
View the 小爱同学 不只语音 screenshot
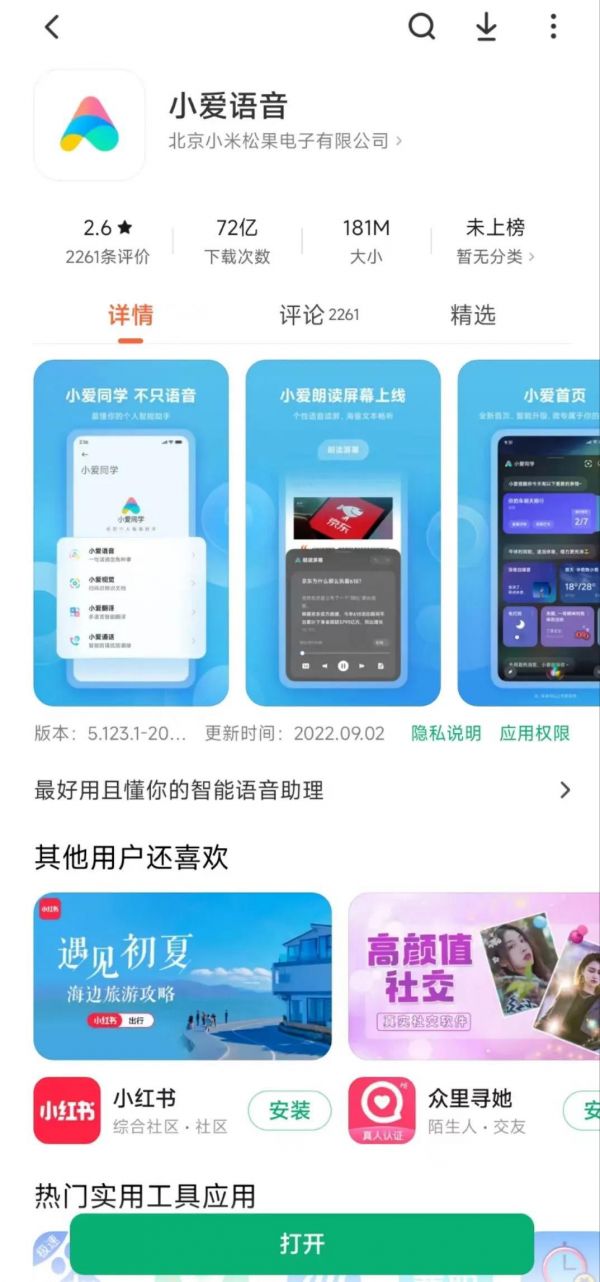tap(131, 533)
